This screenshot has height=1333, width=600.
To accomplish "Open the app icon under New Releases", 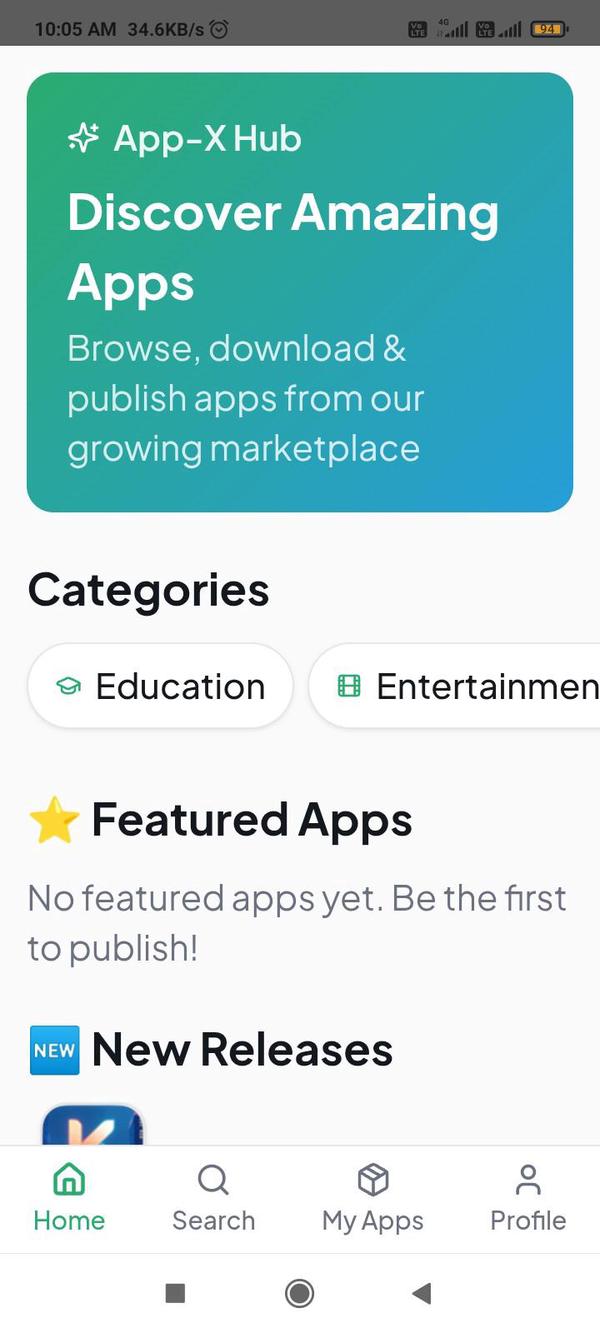I will point(93,1125).
